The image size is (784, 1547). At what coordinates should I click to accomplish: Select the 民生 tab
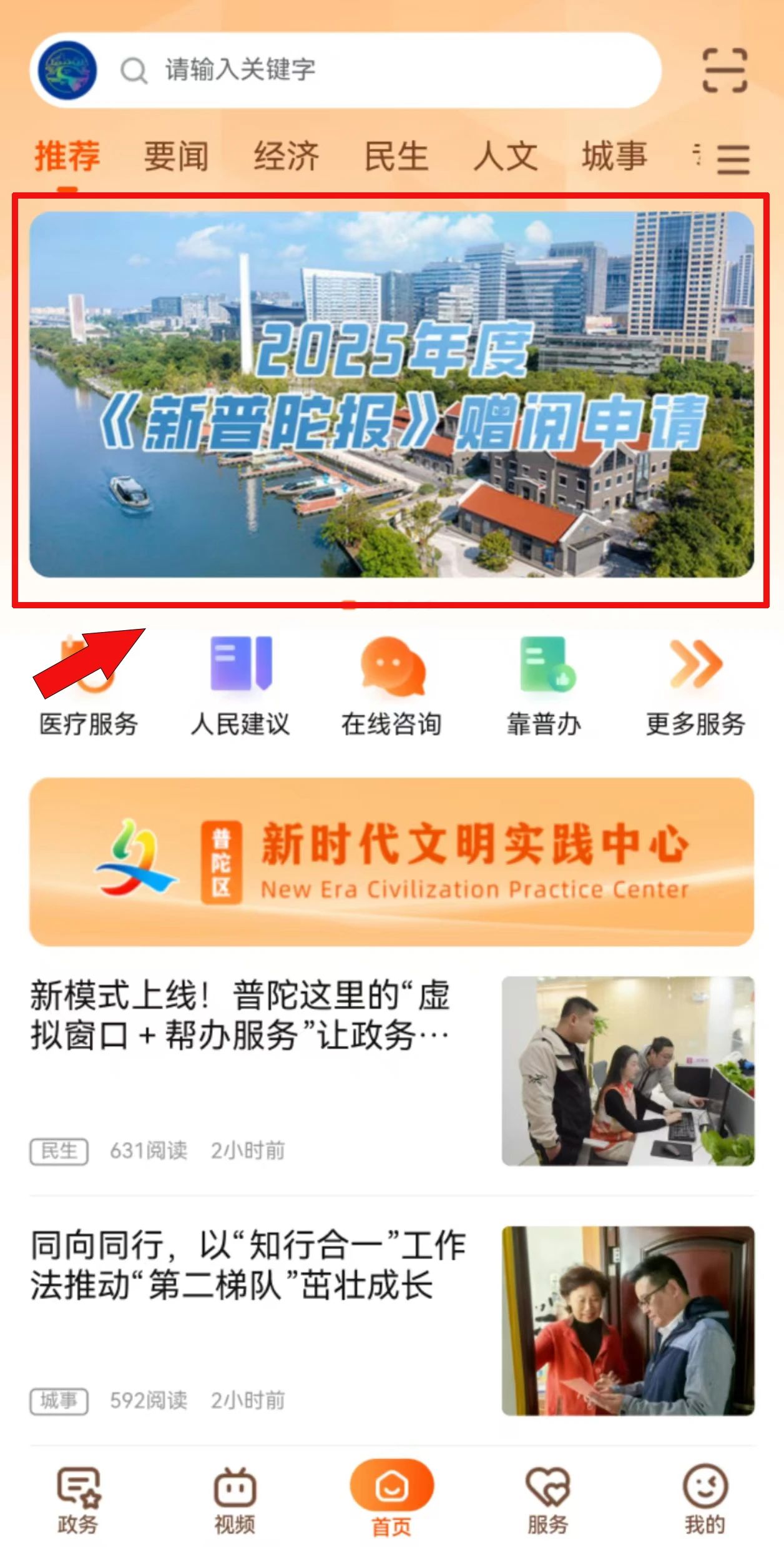pos(396,156)
